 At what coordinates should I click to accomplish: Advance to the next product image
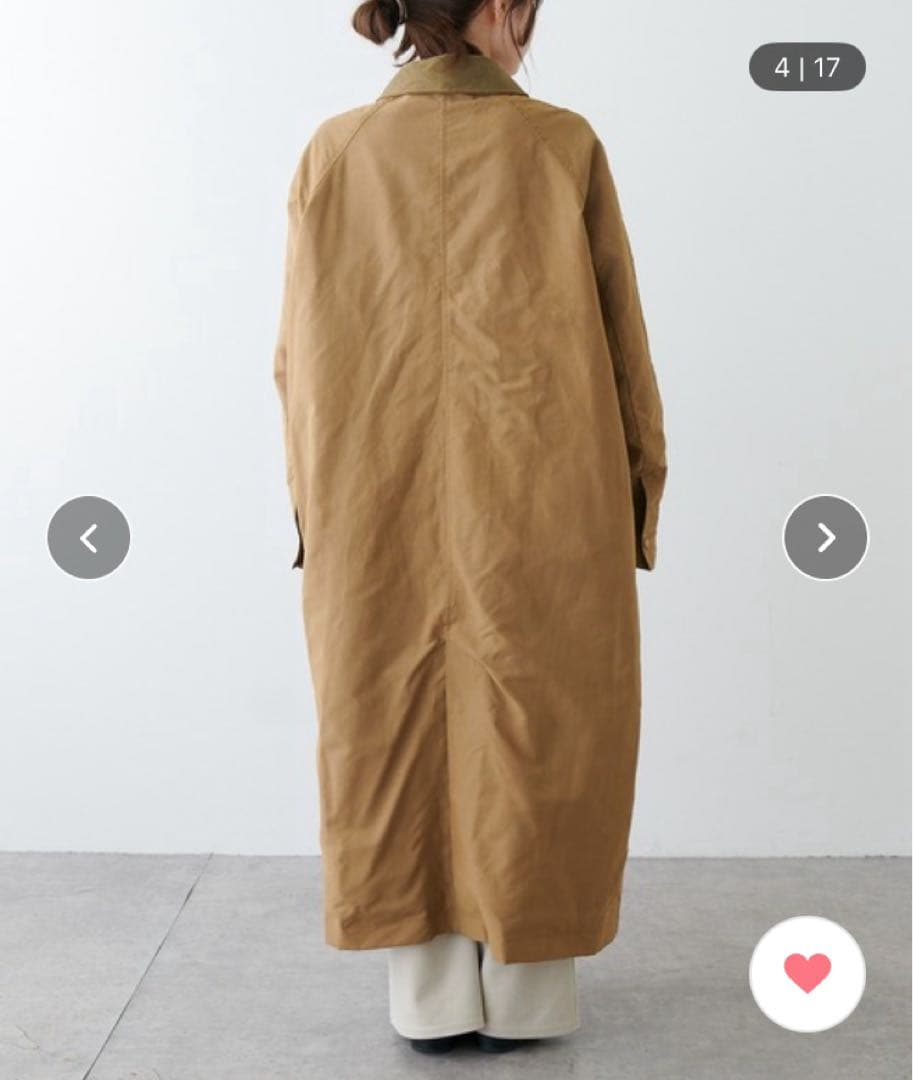coord(825,538)
